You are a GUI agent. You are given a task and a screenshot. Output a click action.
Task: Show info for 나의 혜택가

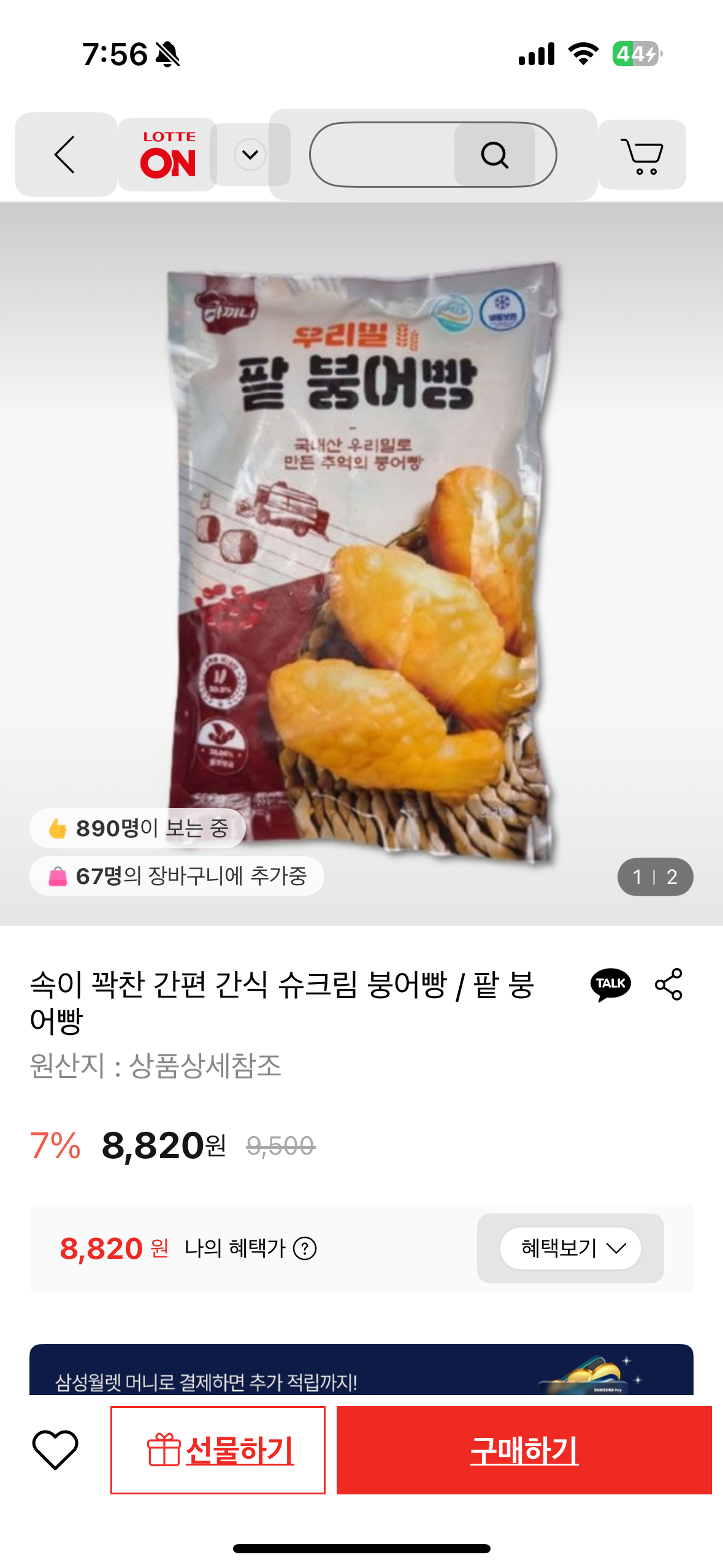pos(305,1248)
